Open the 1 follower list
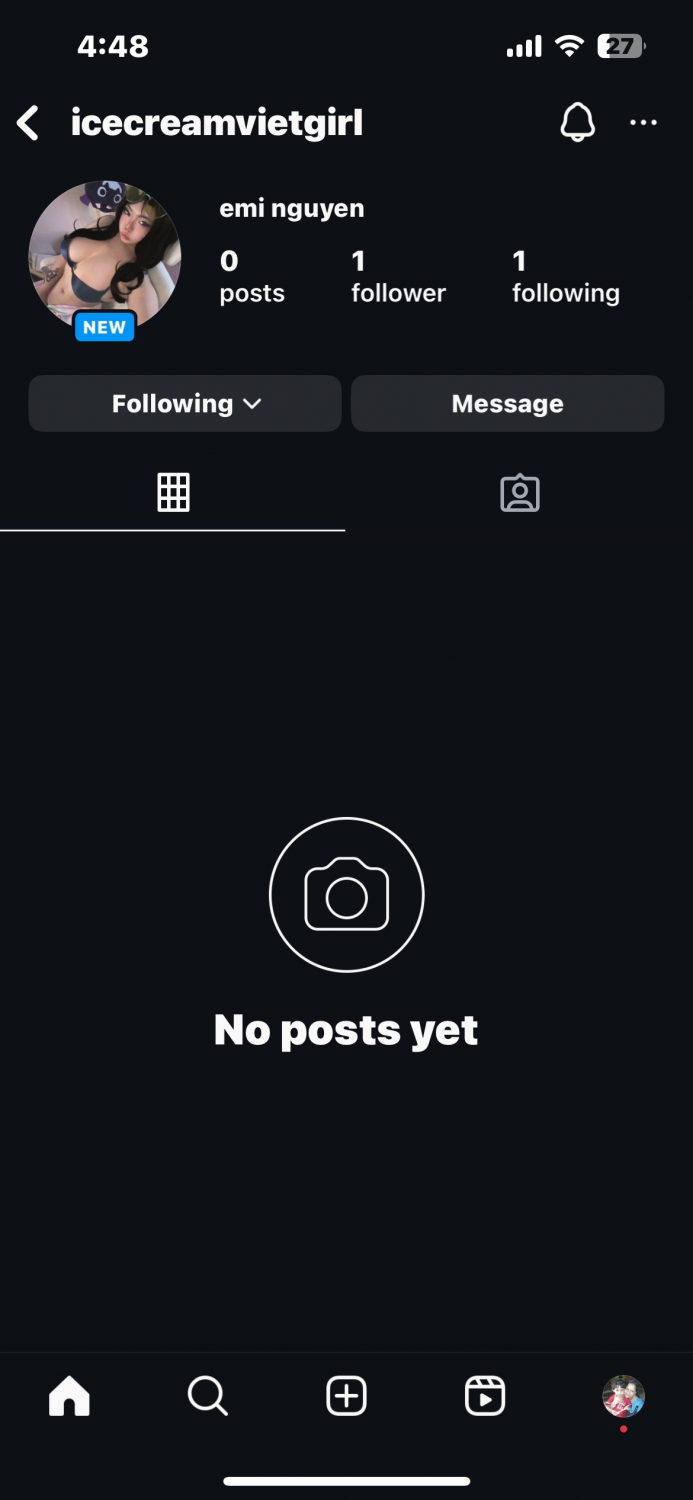The image size is (693, 1500). [398, 276]
